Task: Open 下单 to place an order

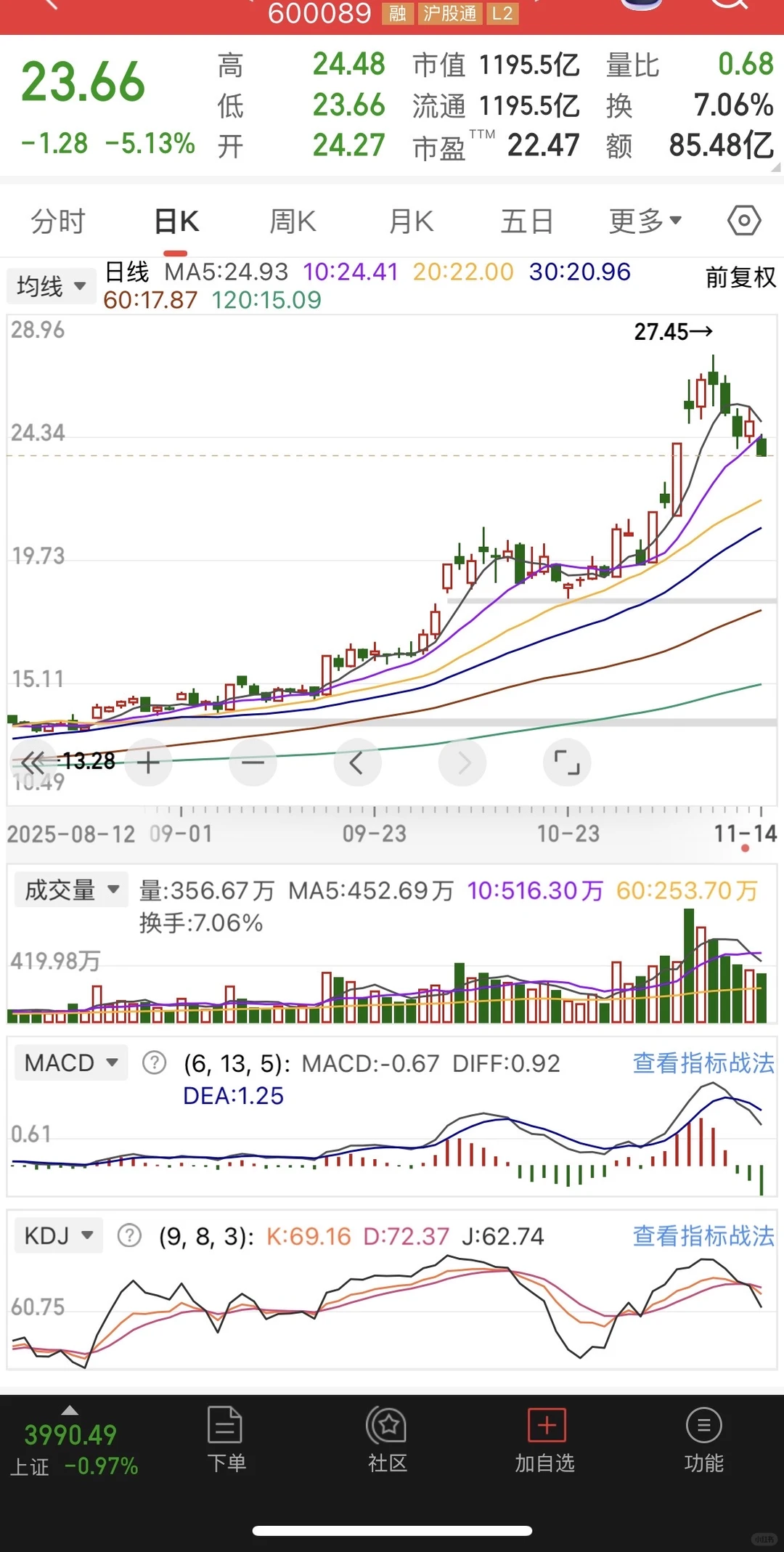Action: [x=226, y=1439]
